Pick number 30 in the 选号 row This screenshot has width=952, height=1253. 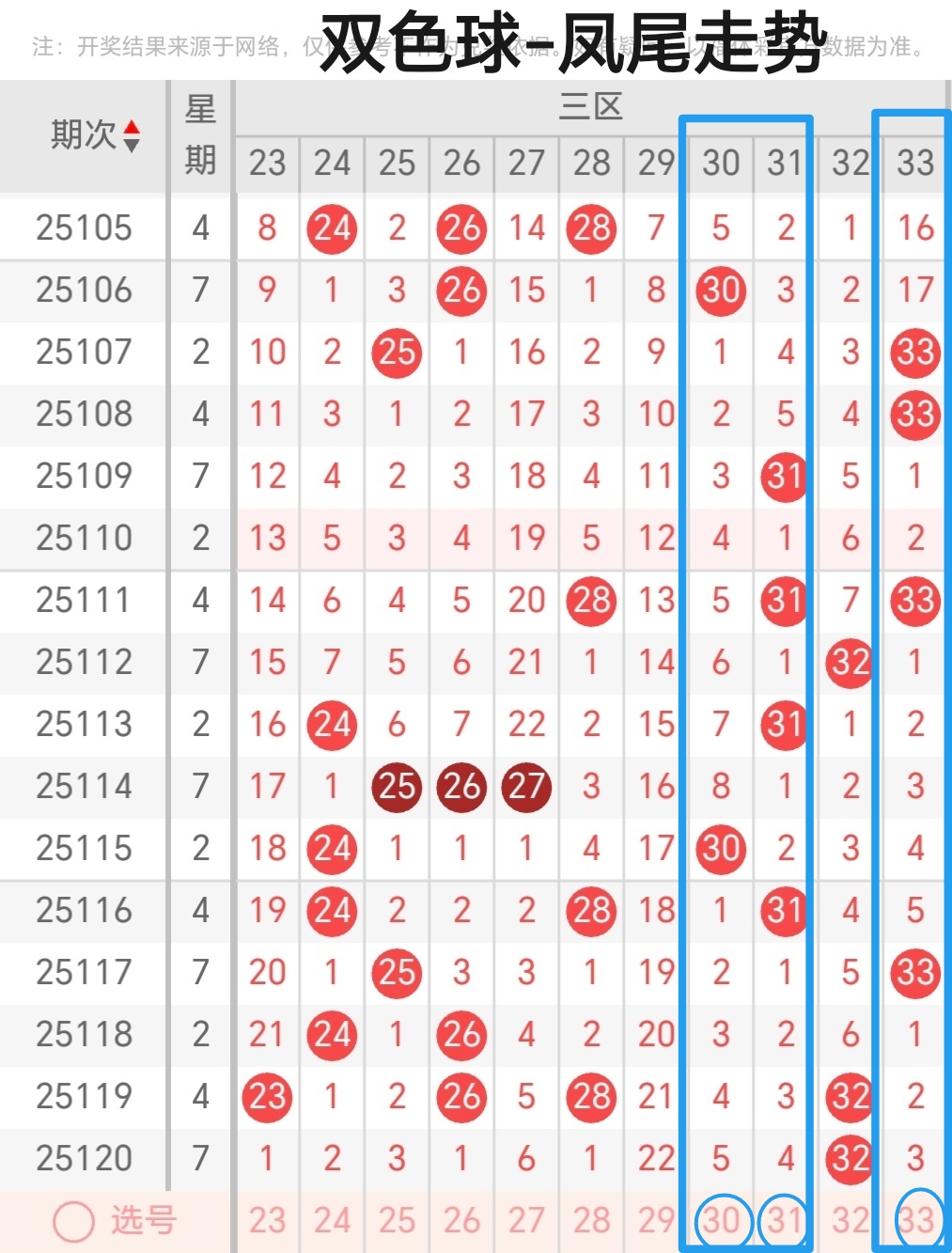[x=722, y=1220]
